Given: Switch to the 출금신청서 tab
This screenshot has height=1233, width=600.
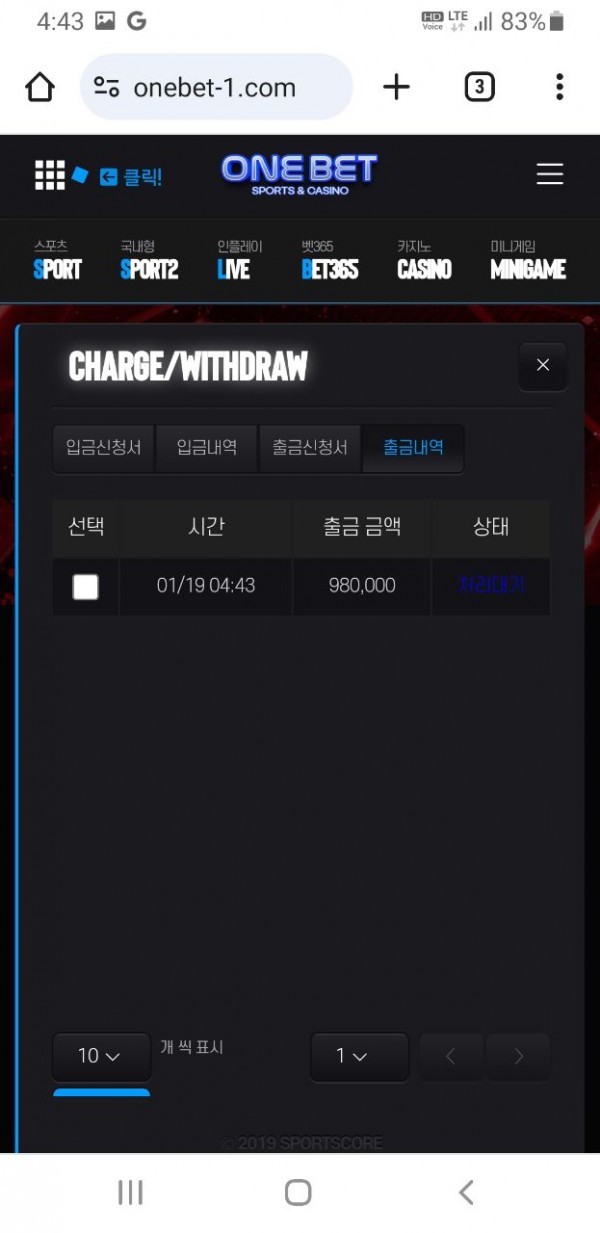Looking at the screenshot, I should (x=310, y=447).
